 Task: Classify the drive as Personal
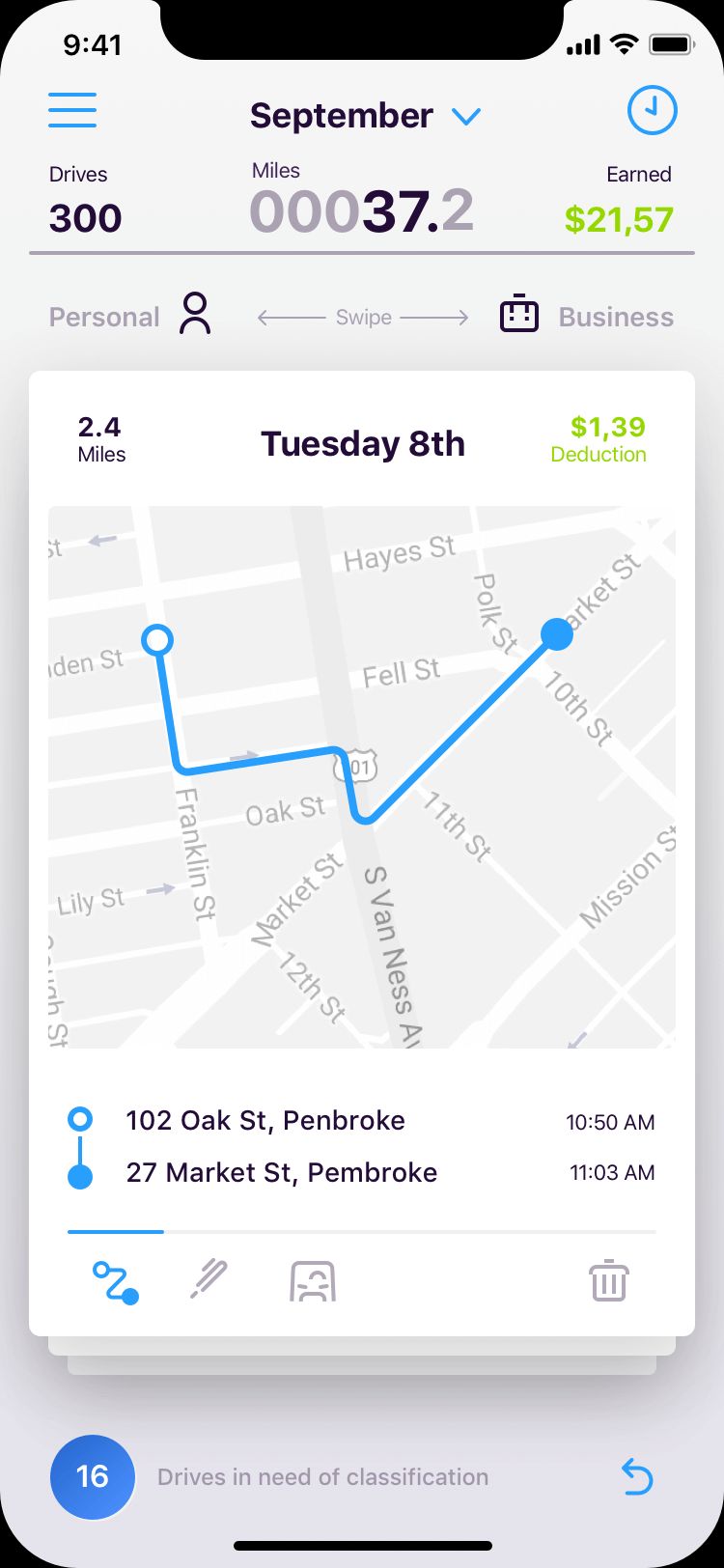(x=104, y=317)
